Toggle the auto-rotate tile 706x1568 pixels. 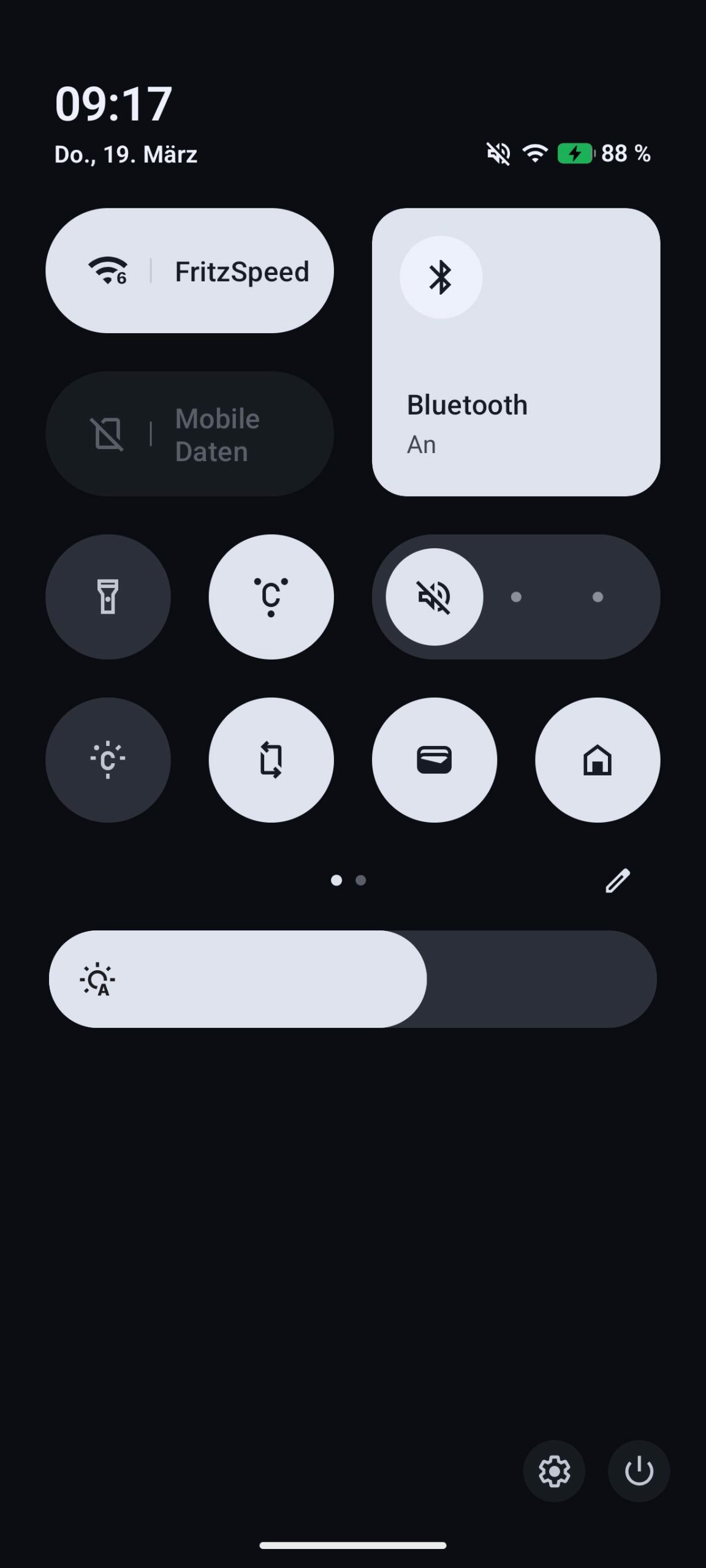point(271,759)
